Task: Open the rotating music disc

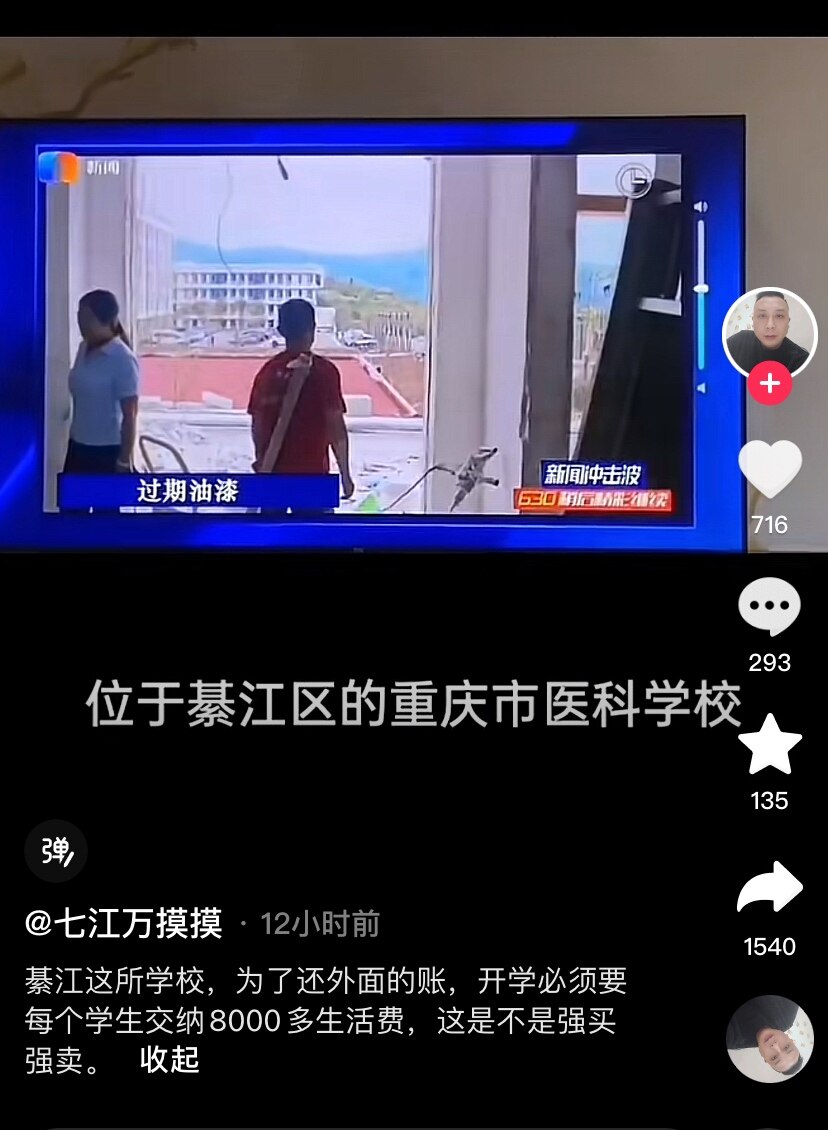Action: 769,1039
